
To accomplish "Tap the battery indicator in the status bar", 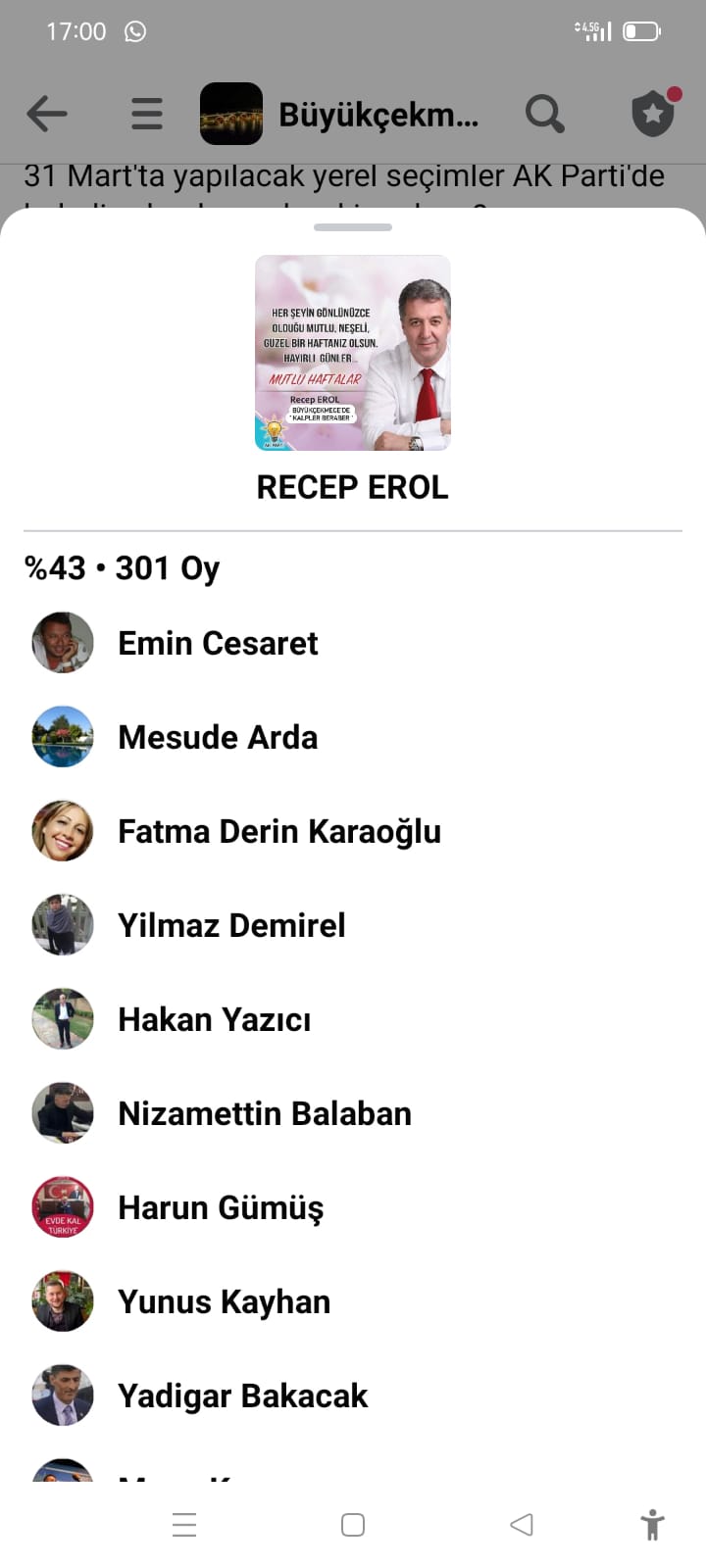I will click(642, 30).
